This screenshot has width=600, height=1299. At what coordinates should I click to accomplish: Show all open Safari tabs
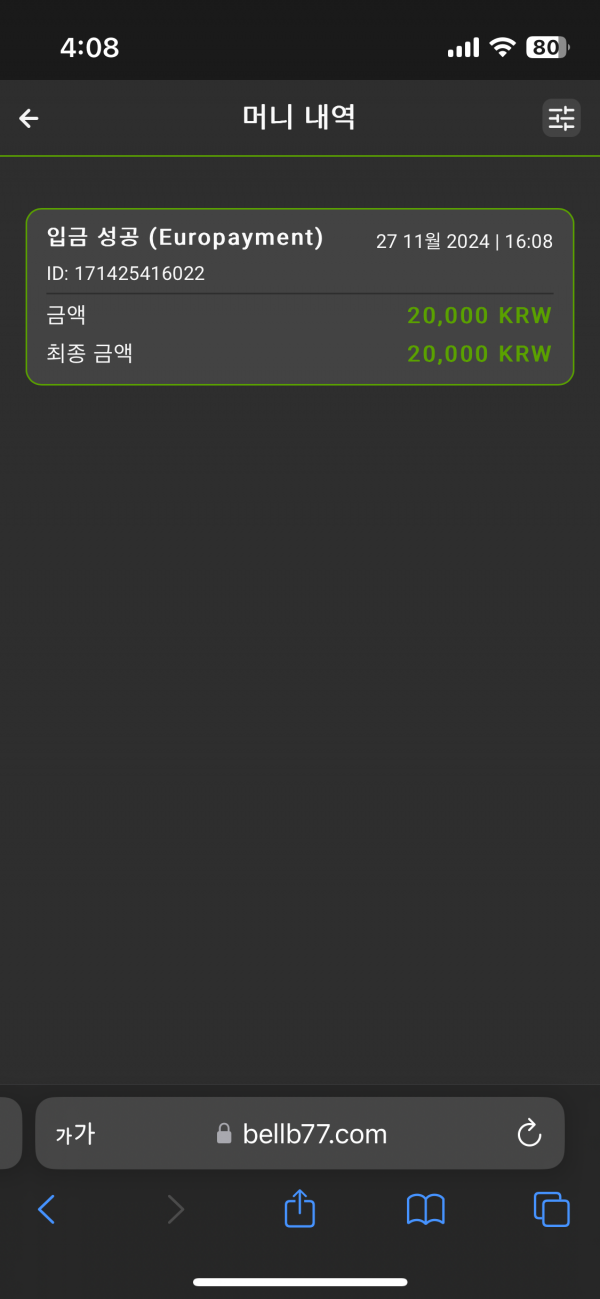(551, 1210)
